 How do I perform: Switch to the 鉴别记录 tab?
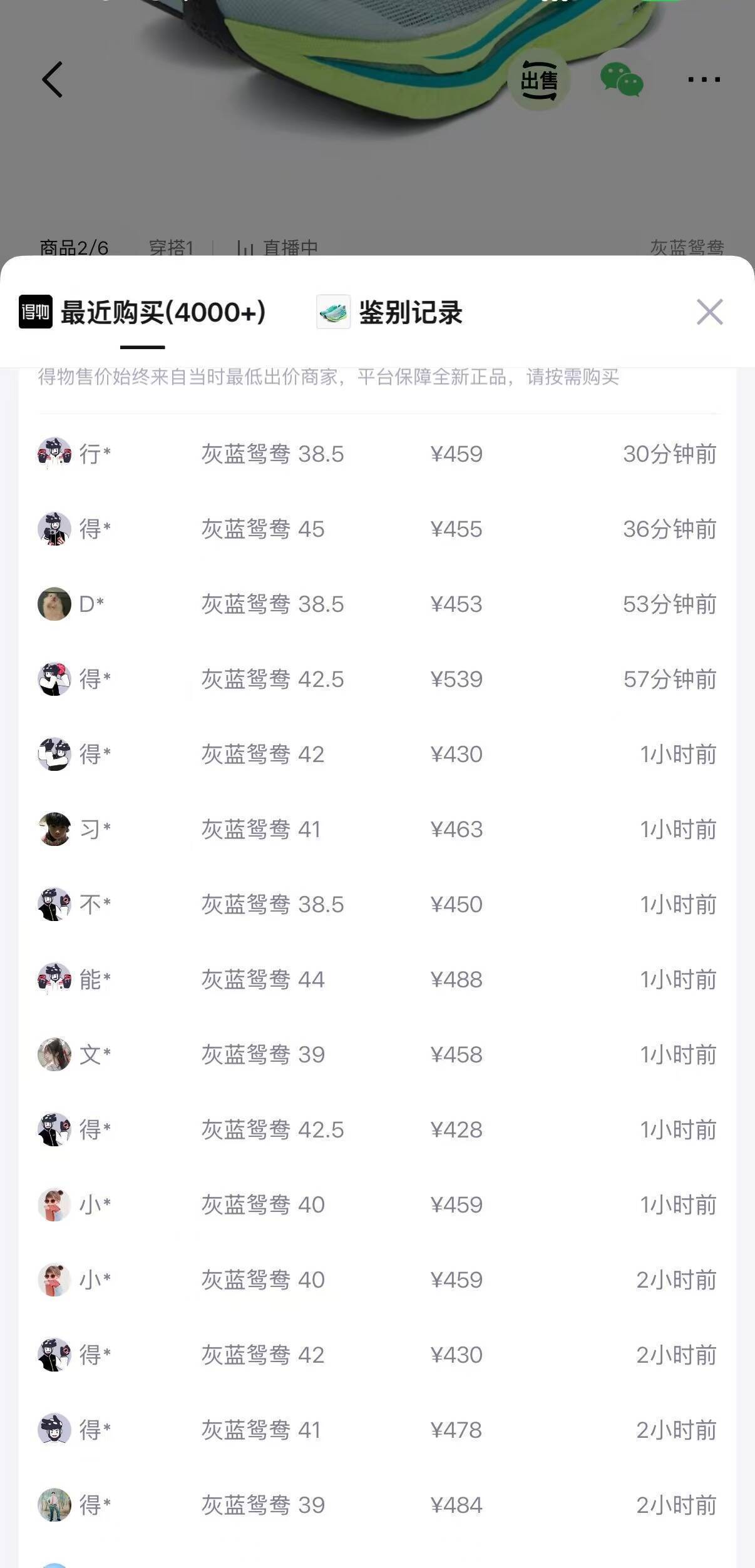tap(390, 312)
